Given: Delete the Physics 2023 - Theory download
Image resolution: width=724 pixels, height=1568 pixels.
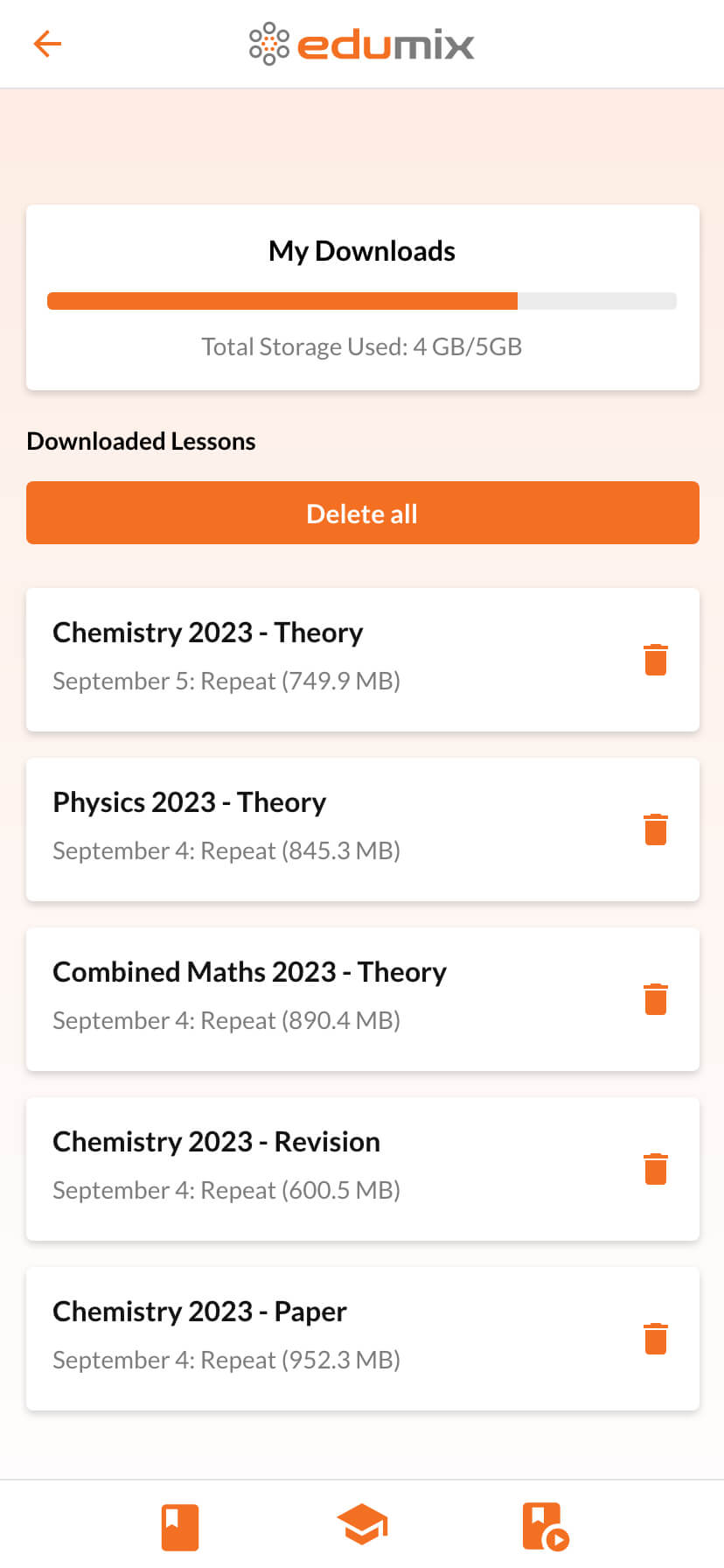Looking at the screenshot, I should (x=656, y=829).
